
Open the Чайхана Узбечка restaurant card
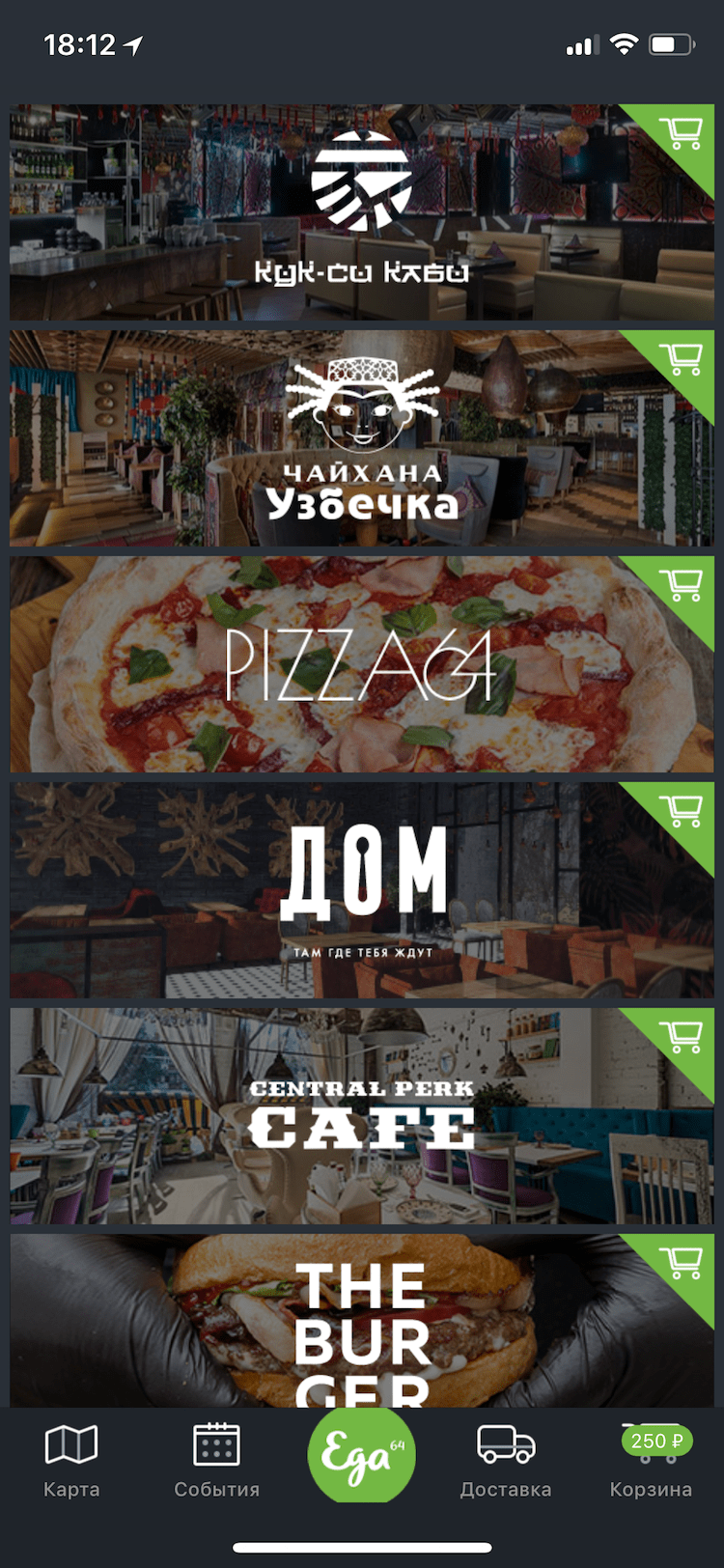(362, 438)
